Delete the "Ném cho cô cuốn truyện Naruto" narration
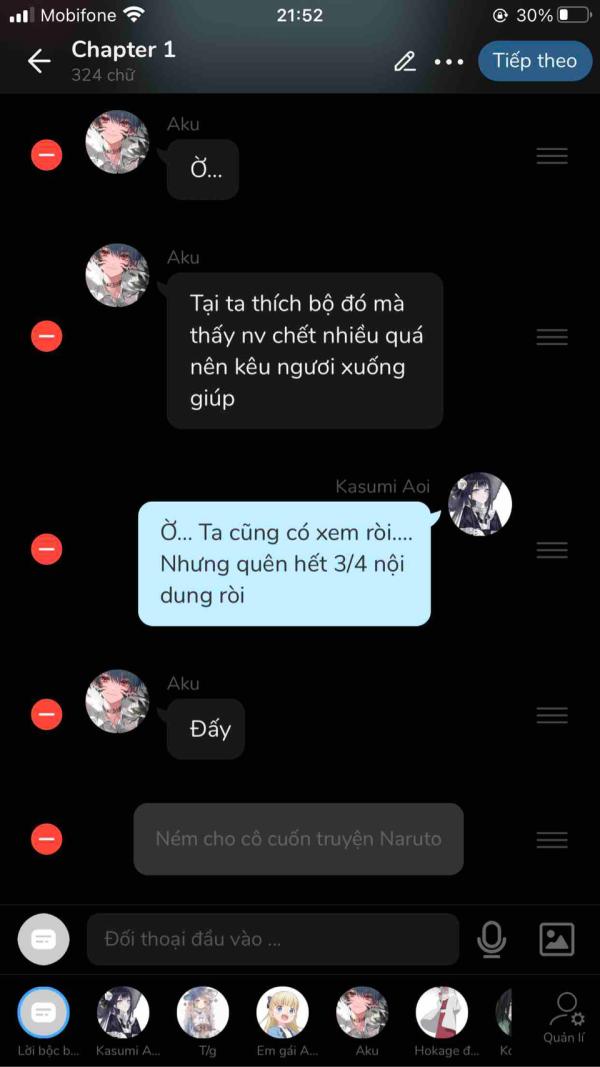Screen dimensions: 600x1067 point(46,838)
